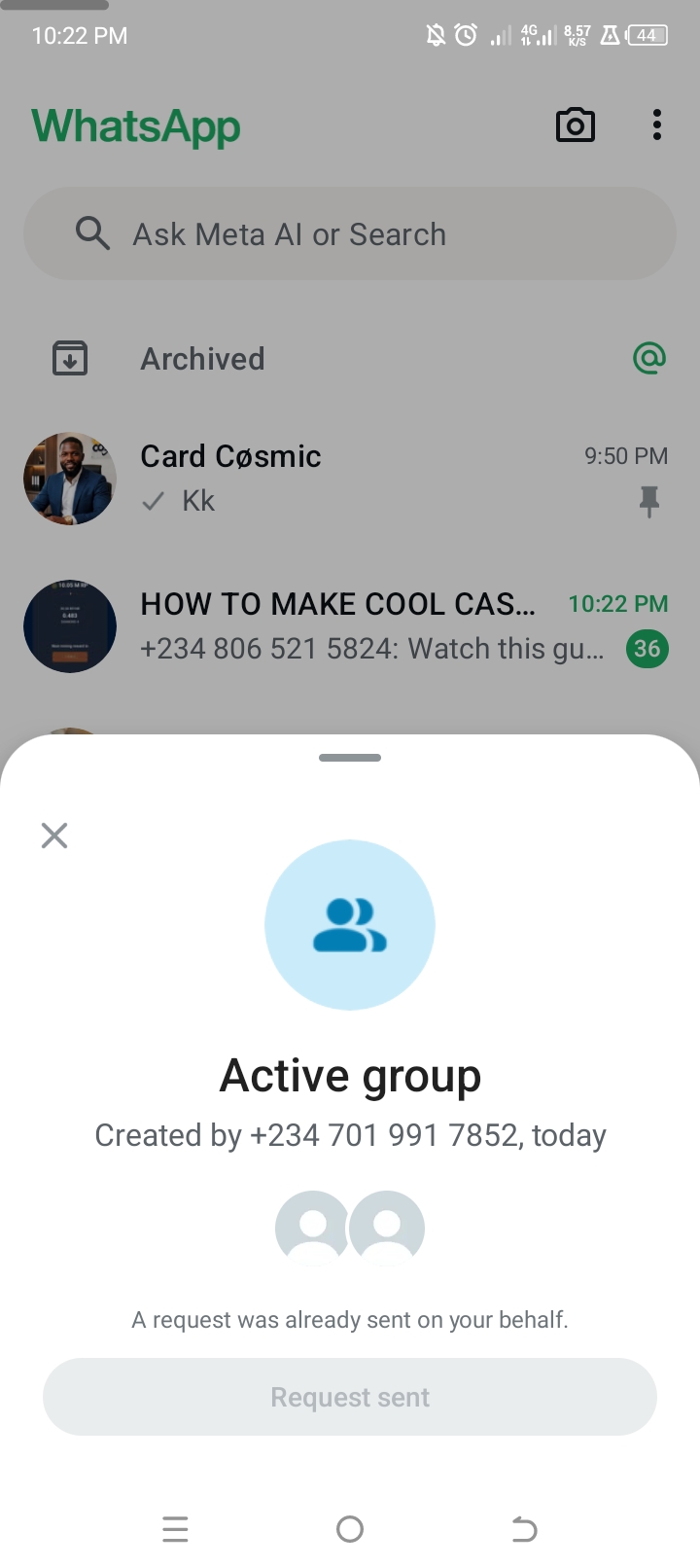
Task: Close the Active group bottom sheet
Action: click(x=54, y=836)
